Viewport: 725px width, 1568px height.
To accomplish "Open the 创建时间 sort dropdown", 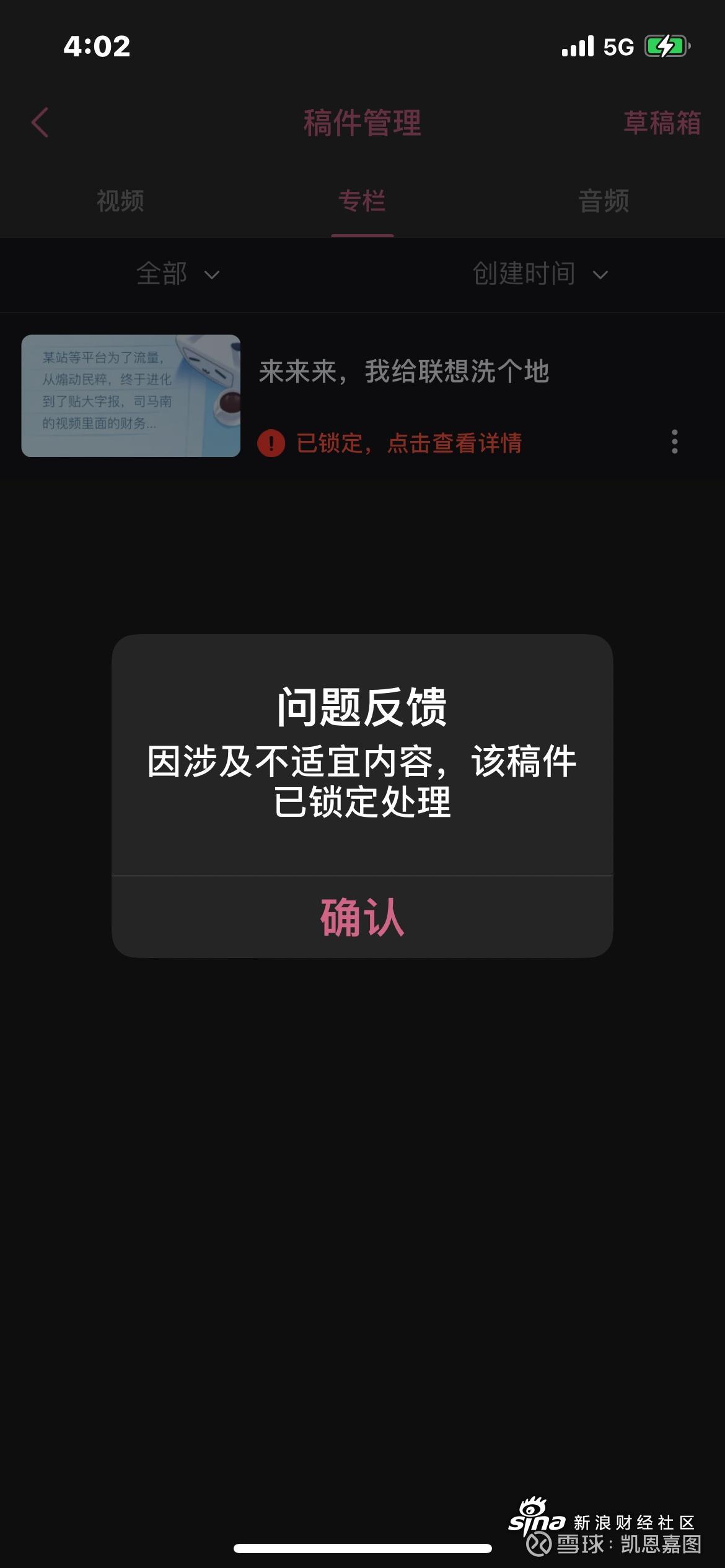I will tap(540, 274).
